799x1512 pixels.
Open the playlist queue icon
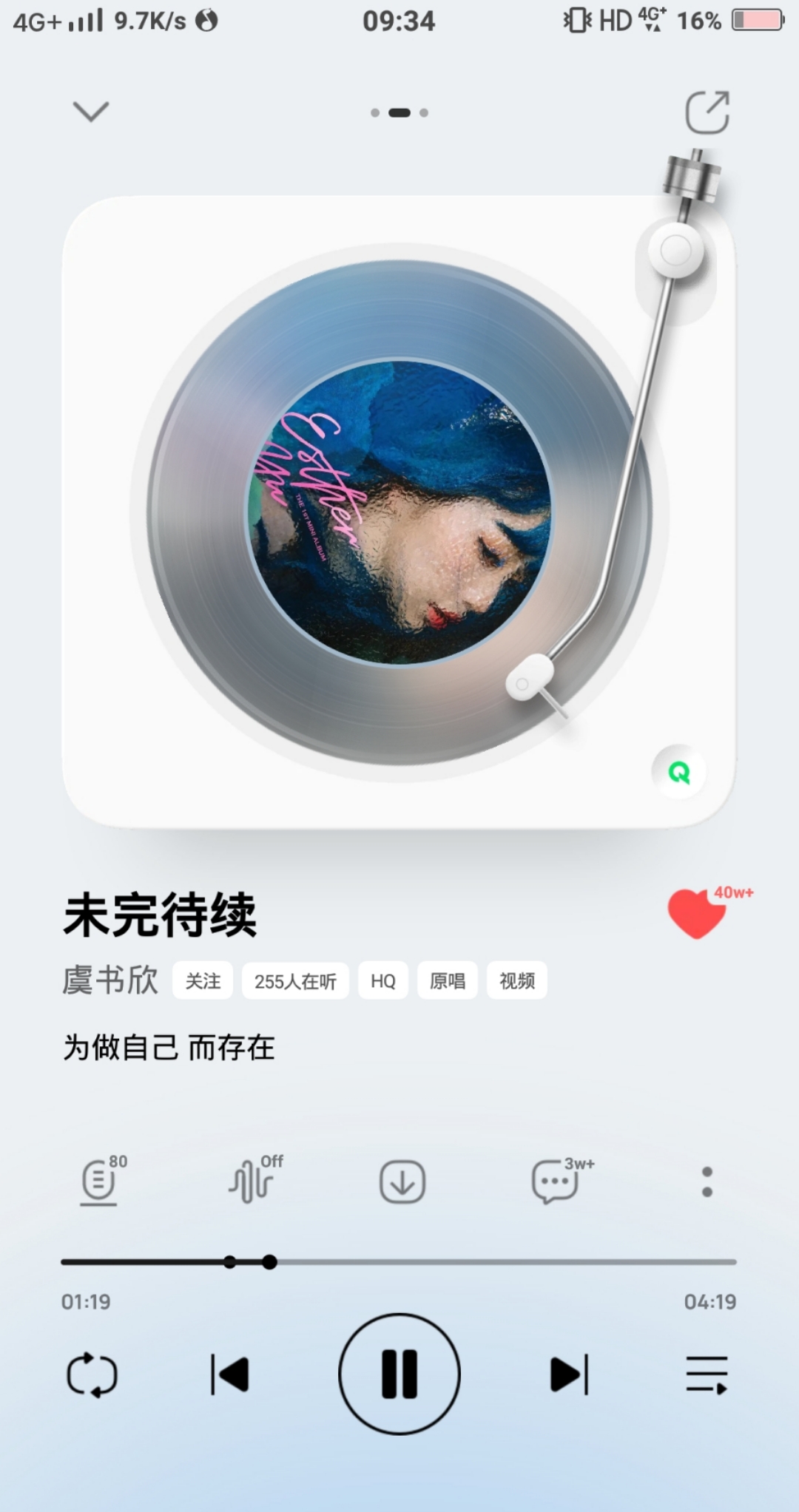pos(707,1372)
